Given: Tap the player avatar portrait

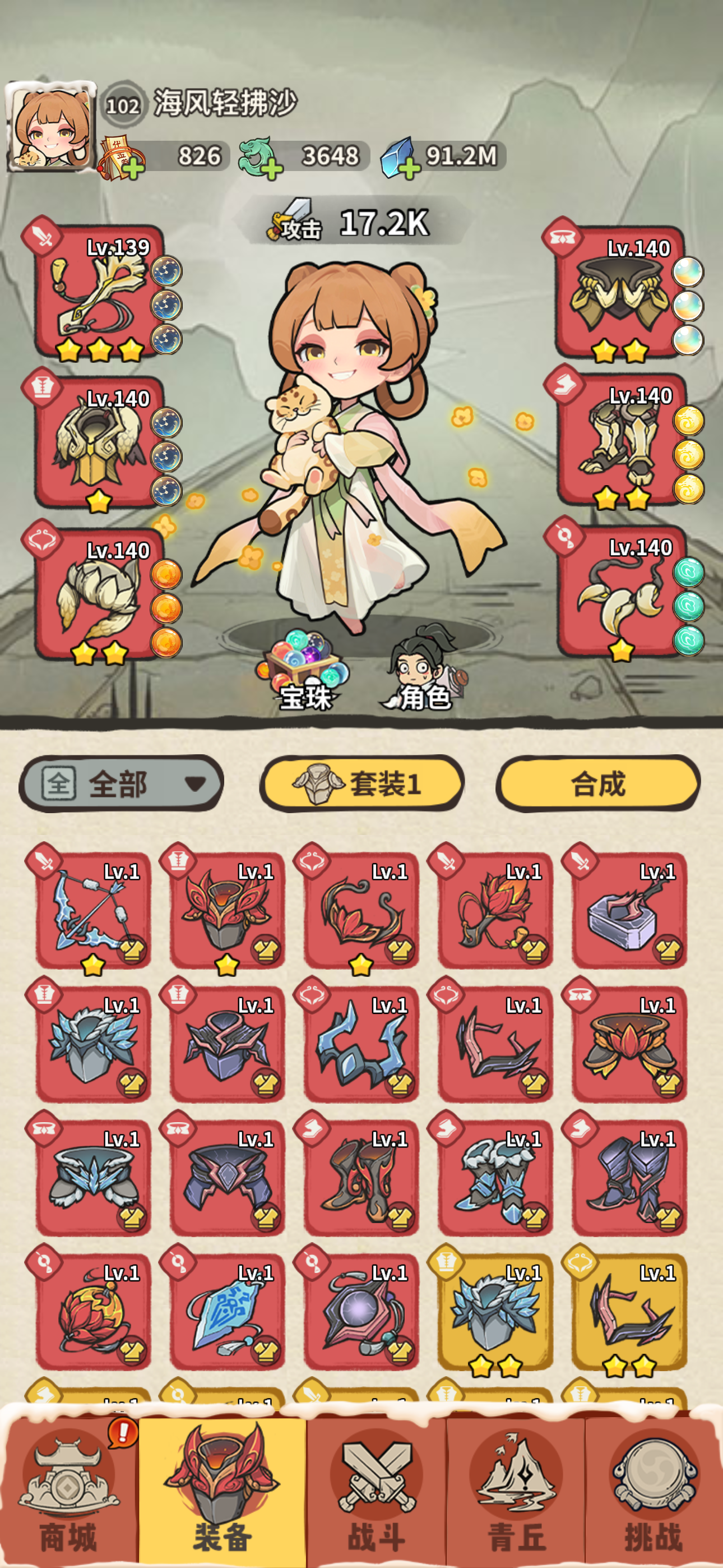Looking at the screenshot, I should [x=51, y=127].
